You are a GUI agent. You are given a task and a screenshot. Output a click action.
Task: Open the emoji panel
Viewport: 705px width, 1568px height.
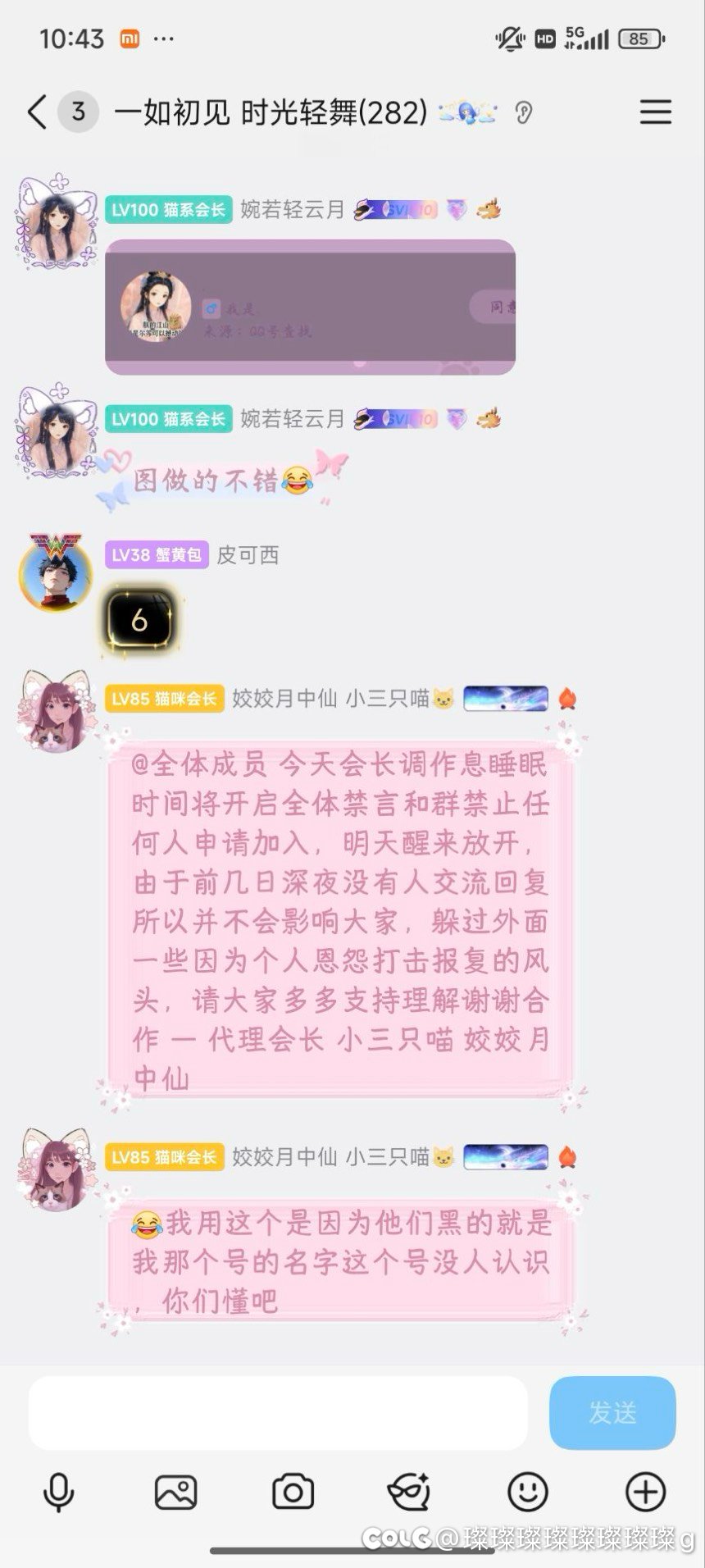527,1492
